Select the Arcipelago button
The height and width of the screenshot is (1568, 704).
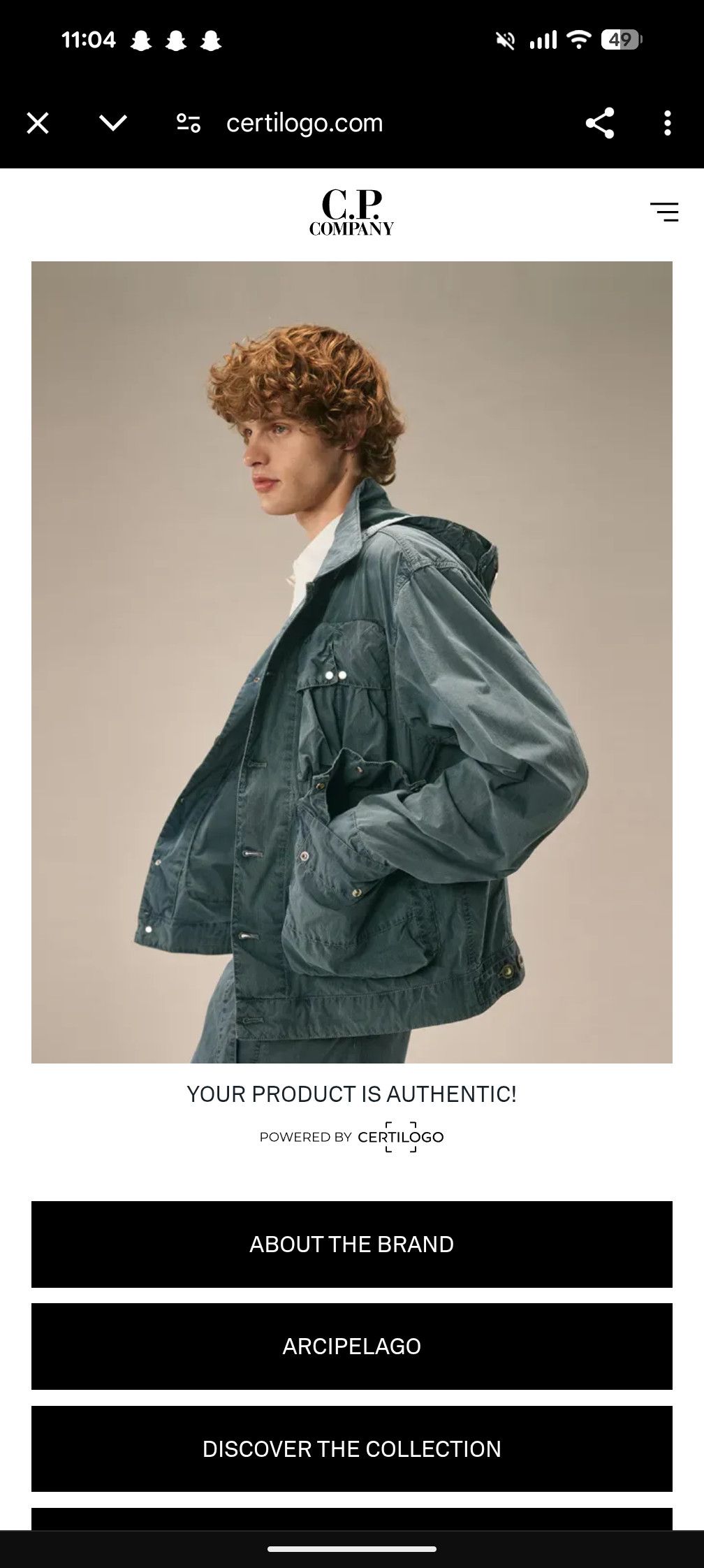pyautogui.click(x=352, y=1346)
